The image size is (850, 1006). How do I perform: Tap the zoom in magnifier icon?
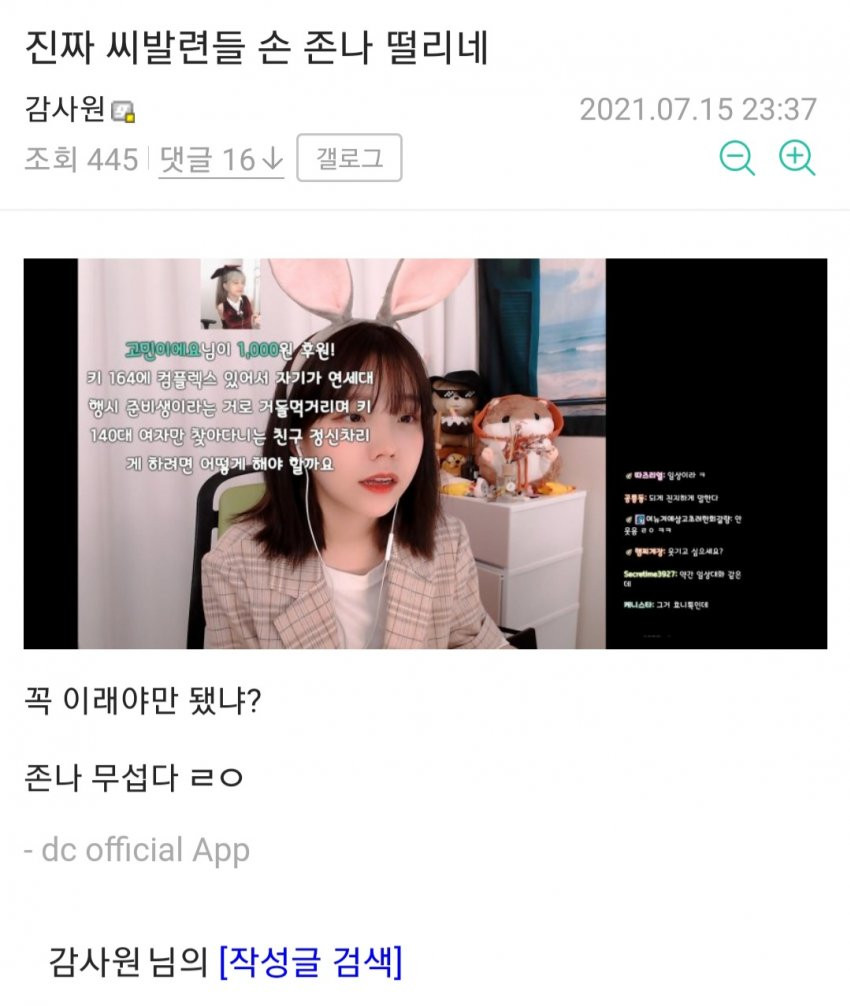coord(797,158)
